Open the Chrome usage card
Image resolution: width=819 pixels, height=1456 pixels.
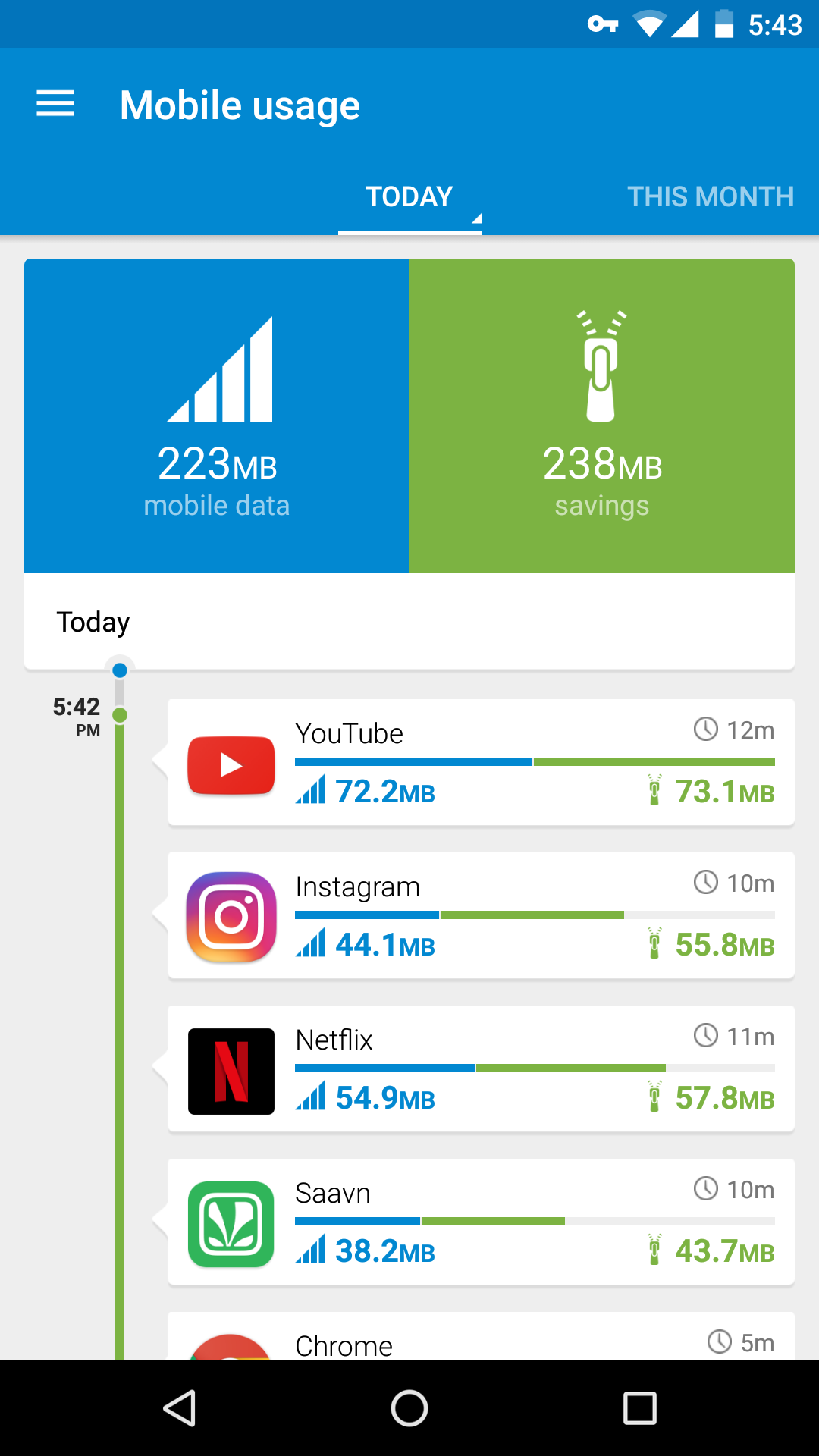click(481, 1339)
